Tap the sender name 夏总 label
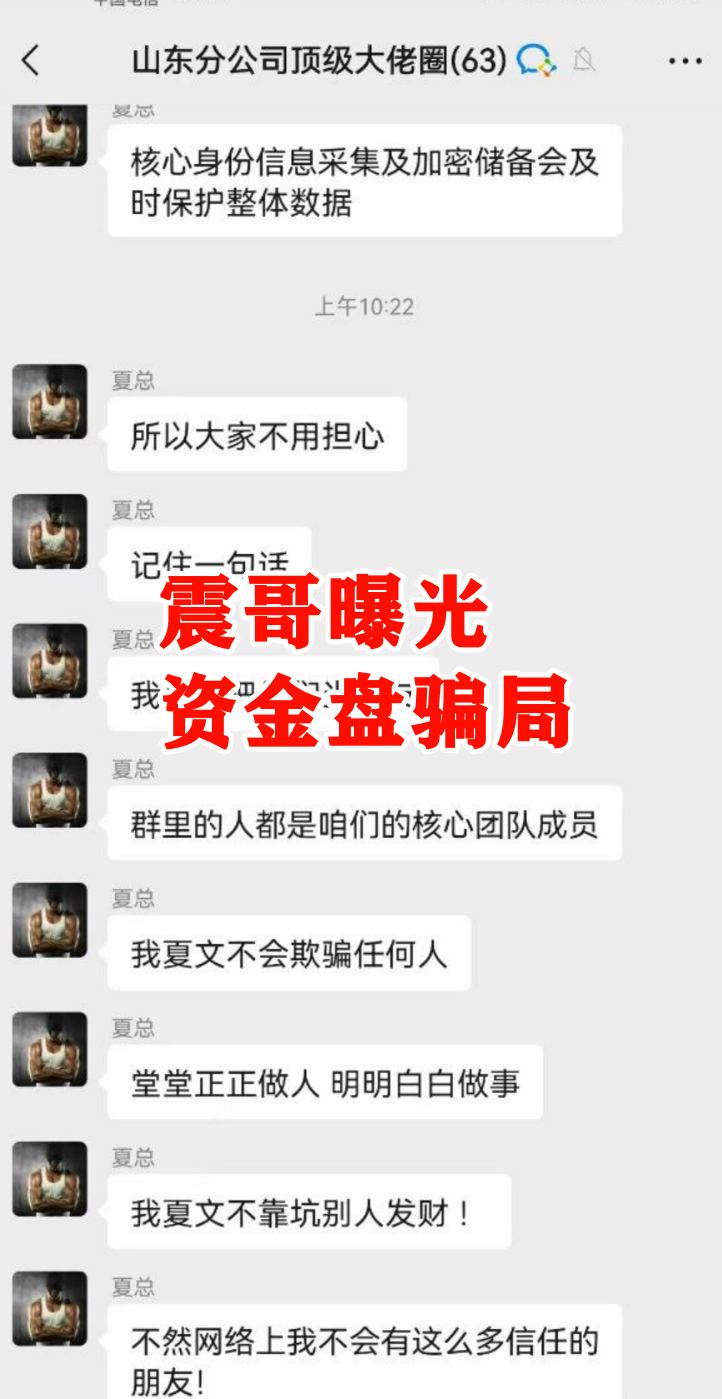The height and width of the screenshot is (1399, 722). (133, 379)
